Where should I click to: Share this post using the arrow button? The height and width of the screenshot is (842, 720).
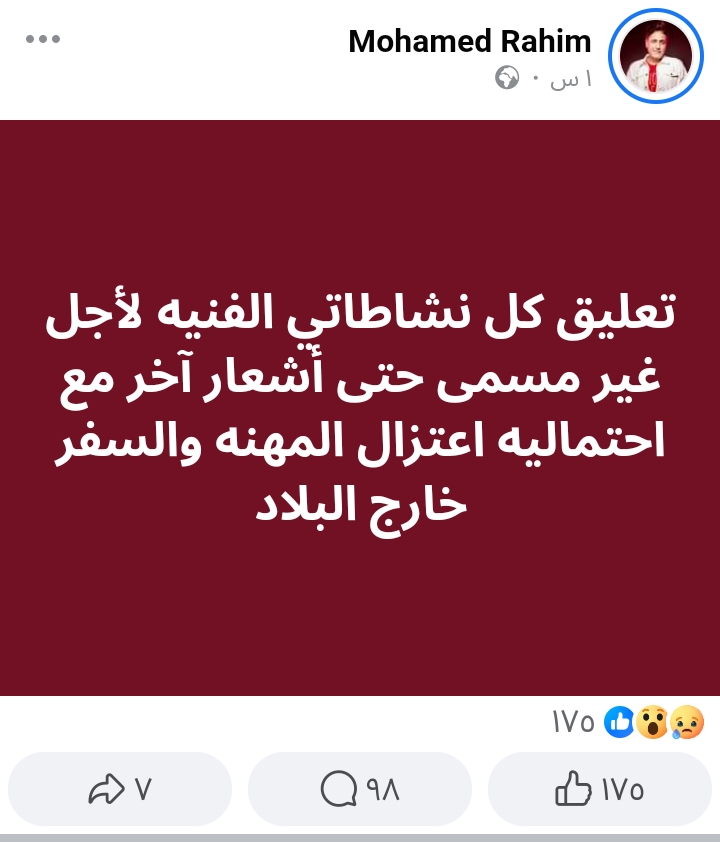point(120,789)
